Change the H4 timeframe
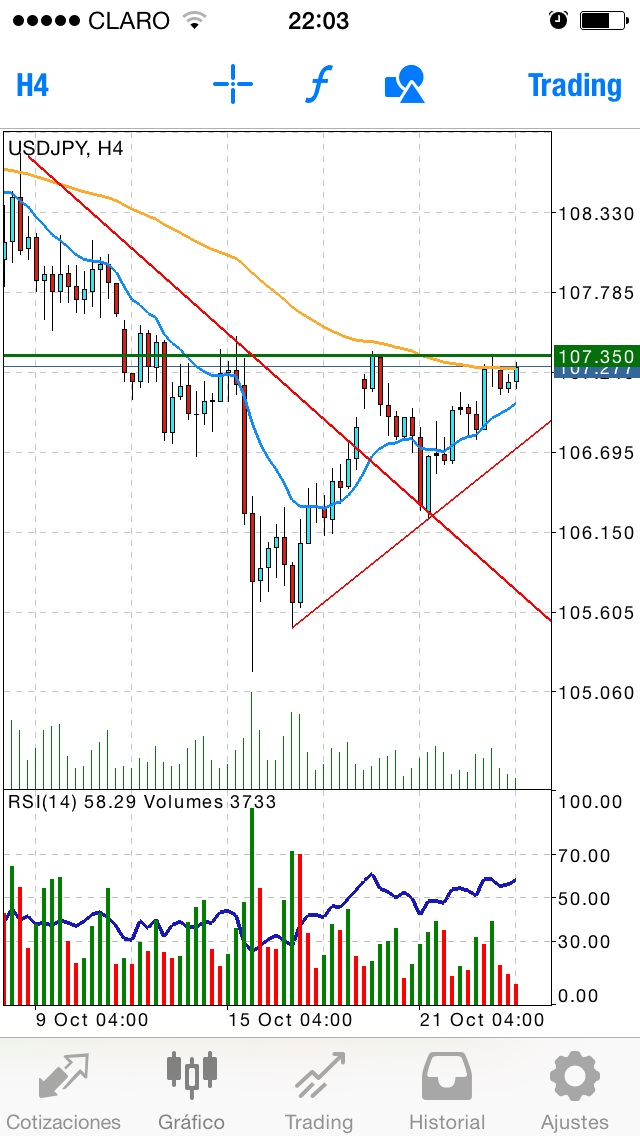This screenshot has width=640, height=1136. click(33, 85)
